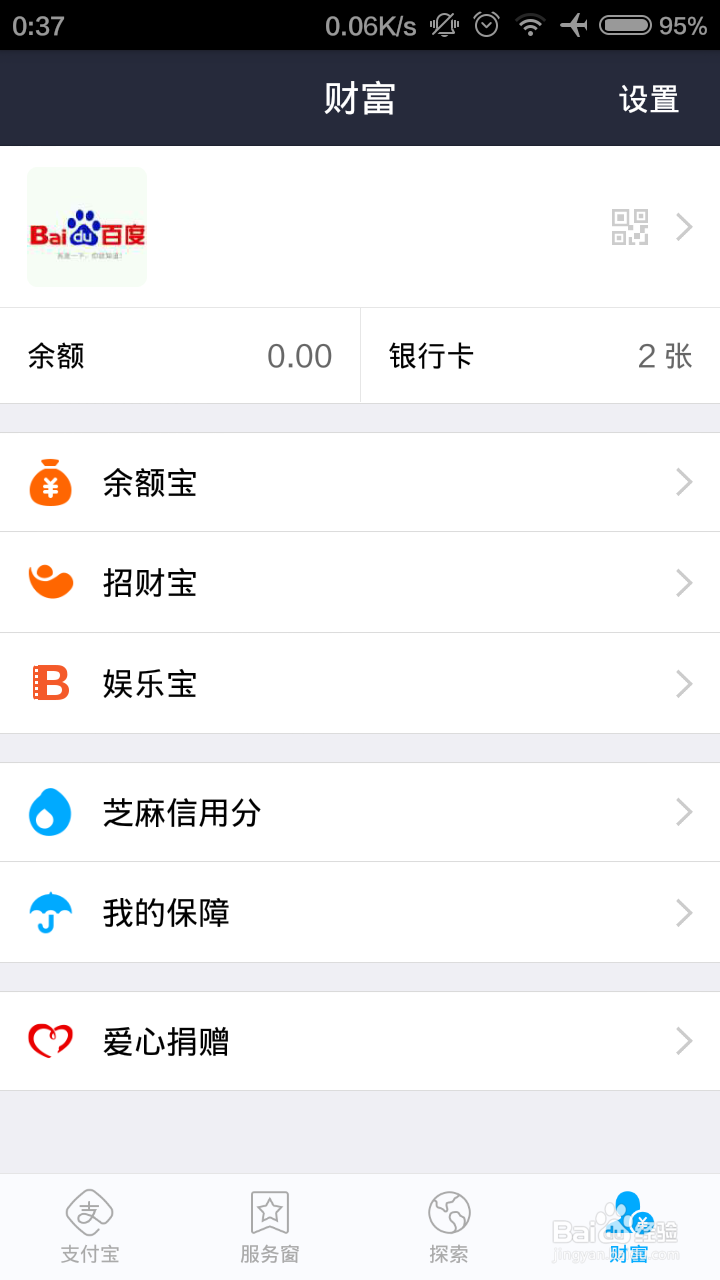Switch to the 探索 tab
This screenshot has height=1280, width=720.
(x=450, y=1227)
